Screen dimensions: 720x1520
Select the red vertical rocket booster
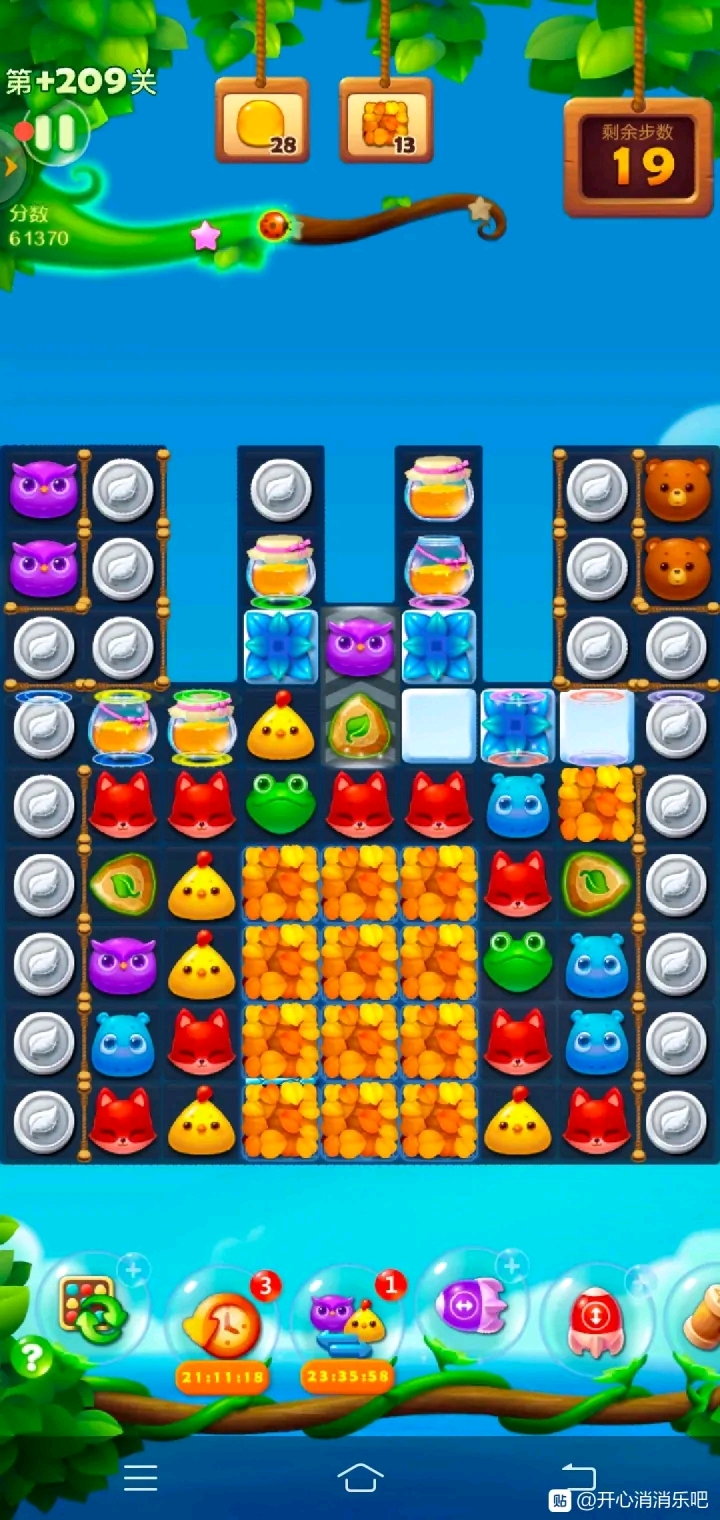coord(596,1317)
